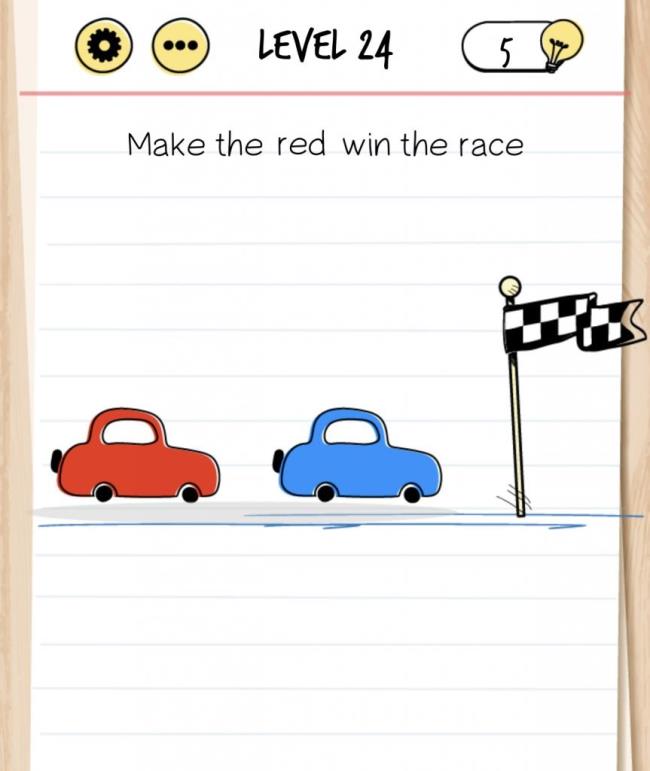Use the lightbulb hint button
Viewport: 650px width, 771px height.
561,44
